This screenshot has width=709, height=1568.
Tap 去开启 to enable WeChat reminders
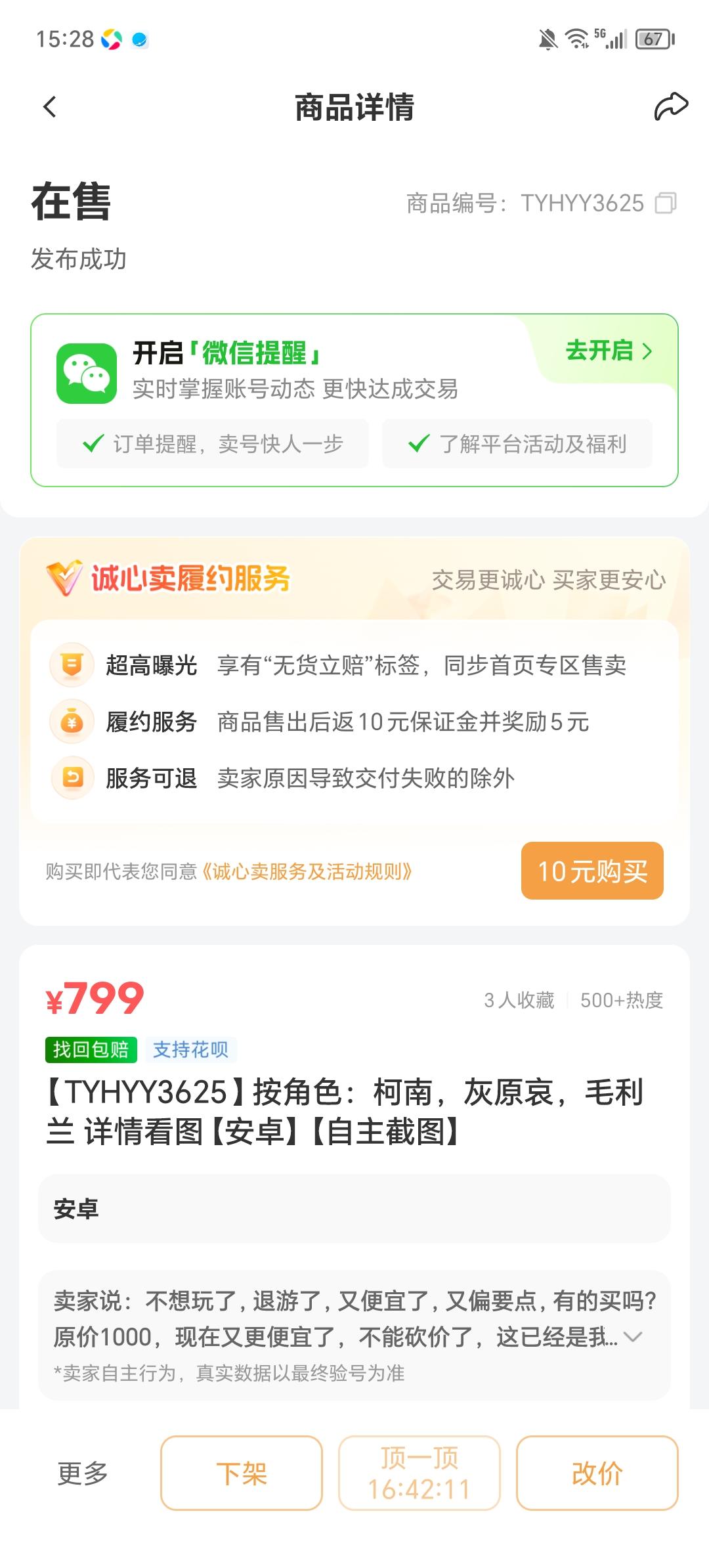609,351
